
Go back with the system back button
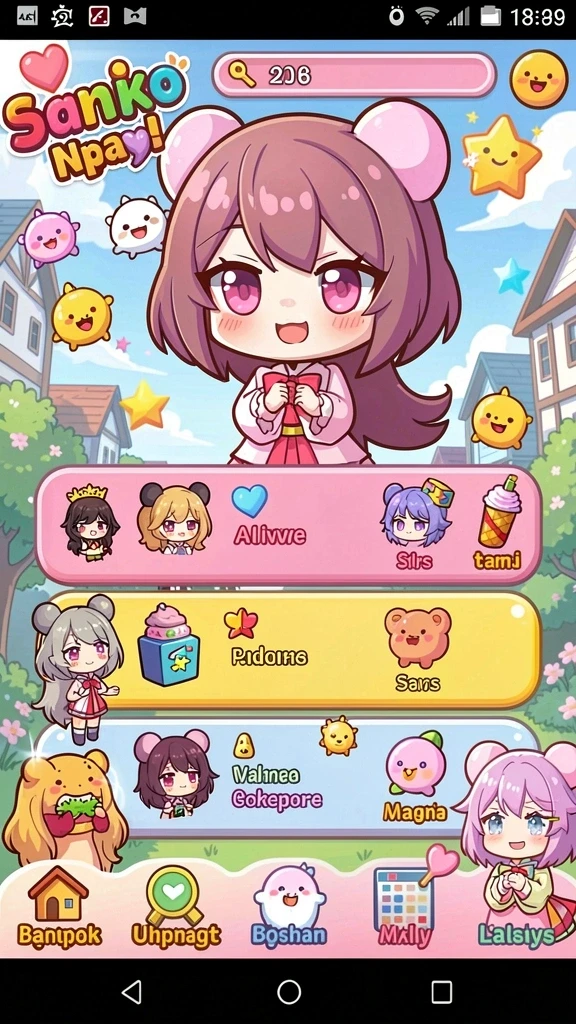click(133, 991)
